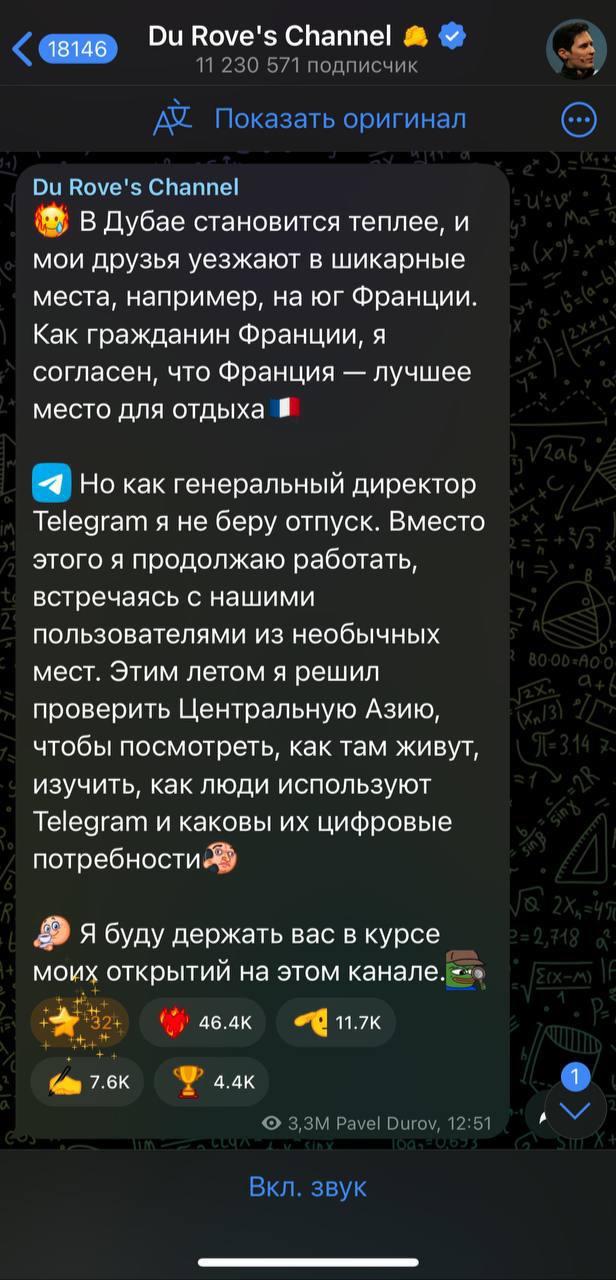The image size is (616, 1280).
Task: Select the pointing hand reaction with 11.7K
Action: click(x=335, y=1021)
